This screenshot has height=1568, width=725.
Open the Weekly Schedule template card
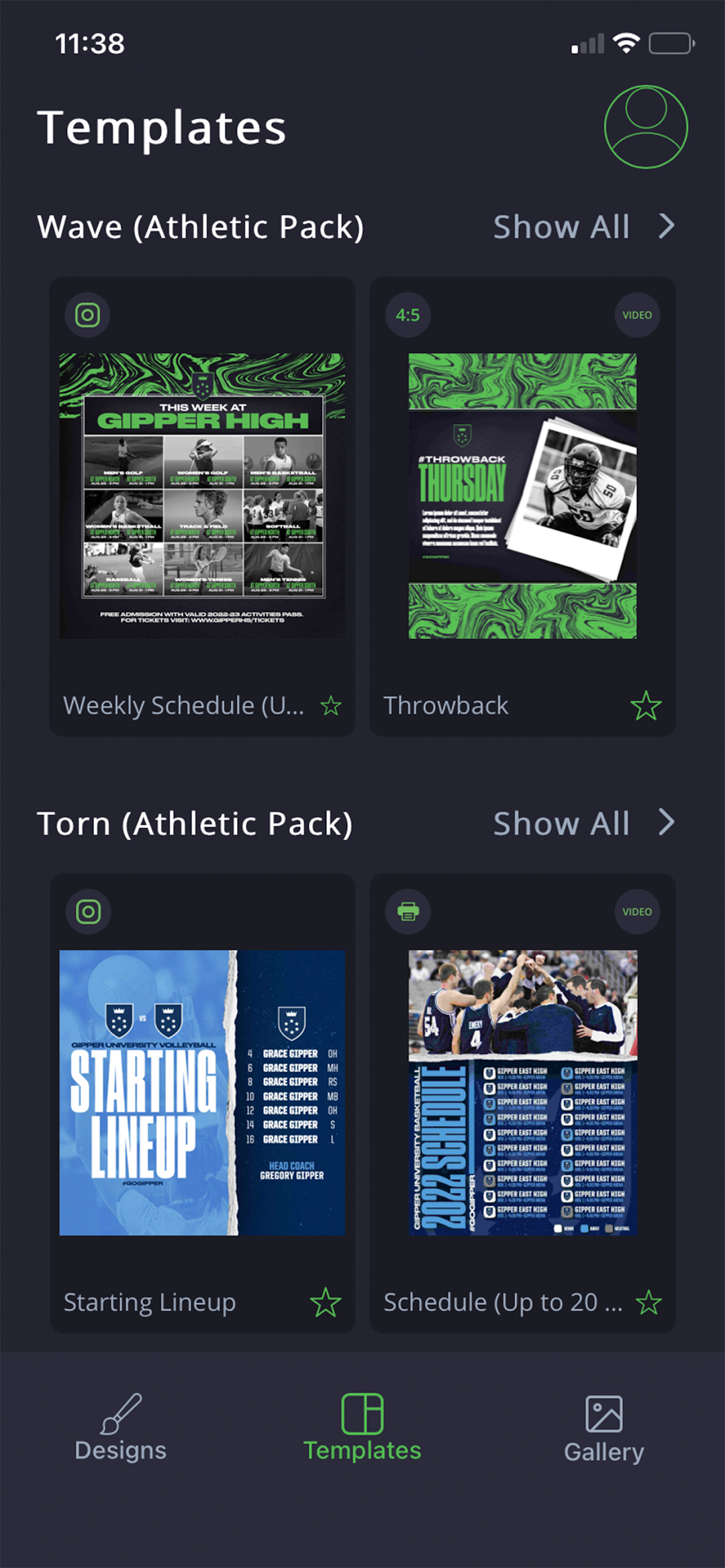[202, 496]
